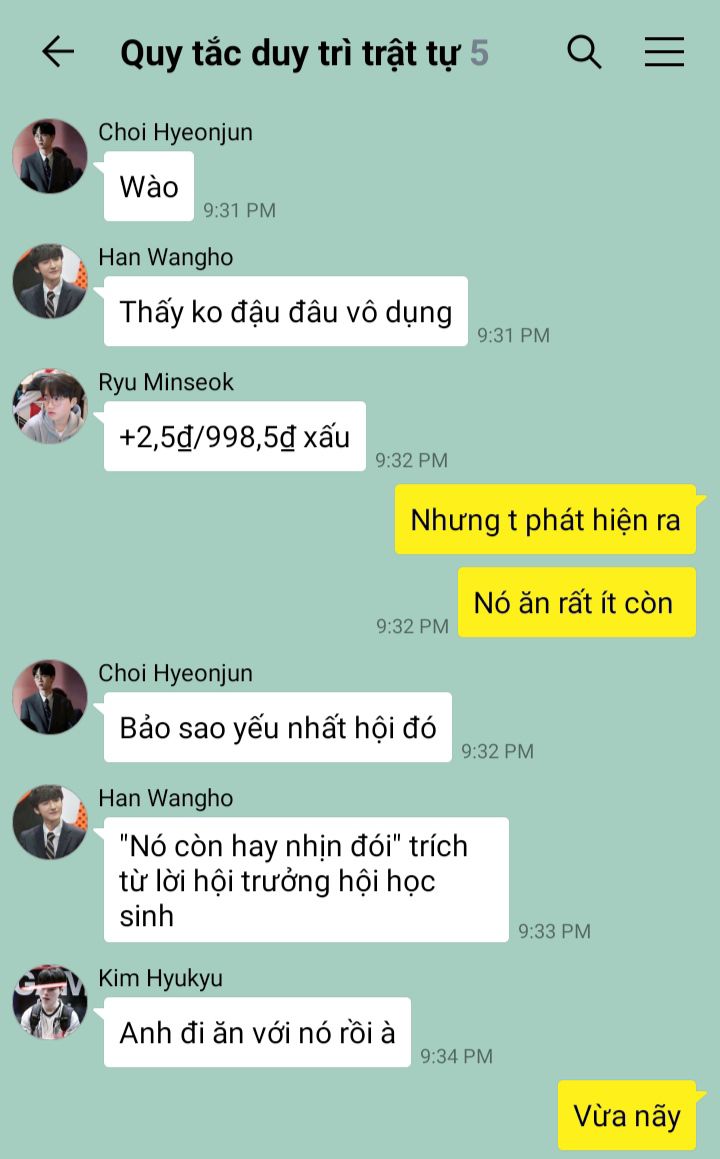The height and width of the screenshot is (1159, 720).
Task: Open Ryu Minseok's profile picture
Action: 49,406
